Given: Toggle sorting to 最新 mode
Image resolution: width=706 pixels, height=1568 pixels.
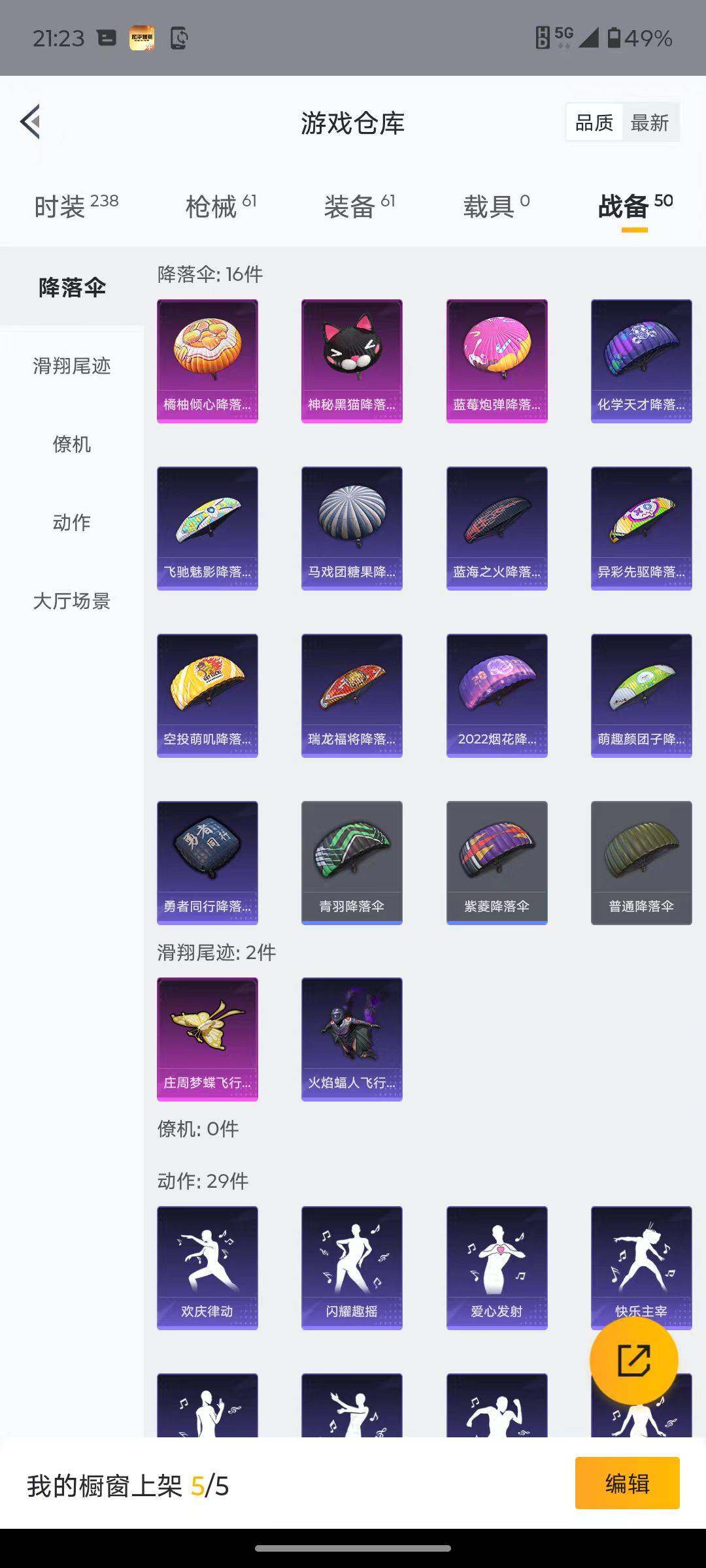Looking at the screenshot, I should (651, 122).
